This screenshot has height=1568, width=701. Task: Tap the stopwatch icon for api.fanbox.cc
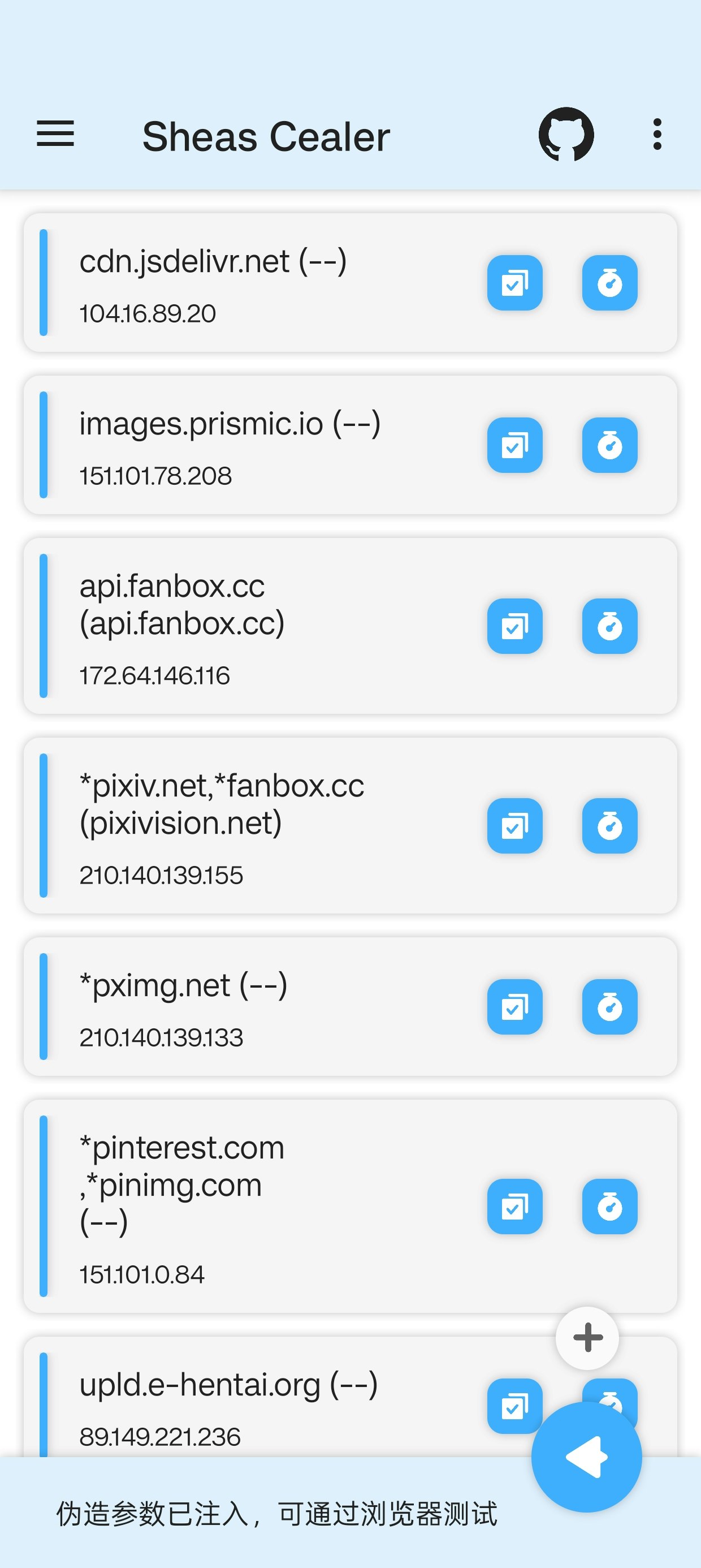[x=609, y=626]
